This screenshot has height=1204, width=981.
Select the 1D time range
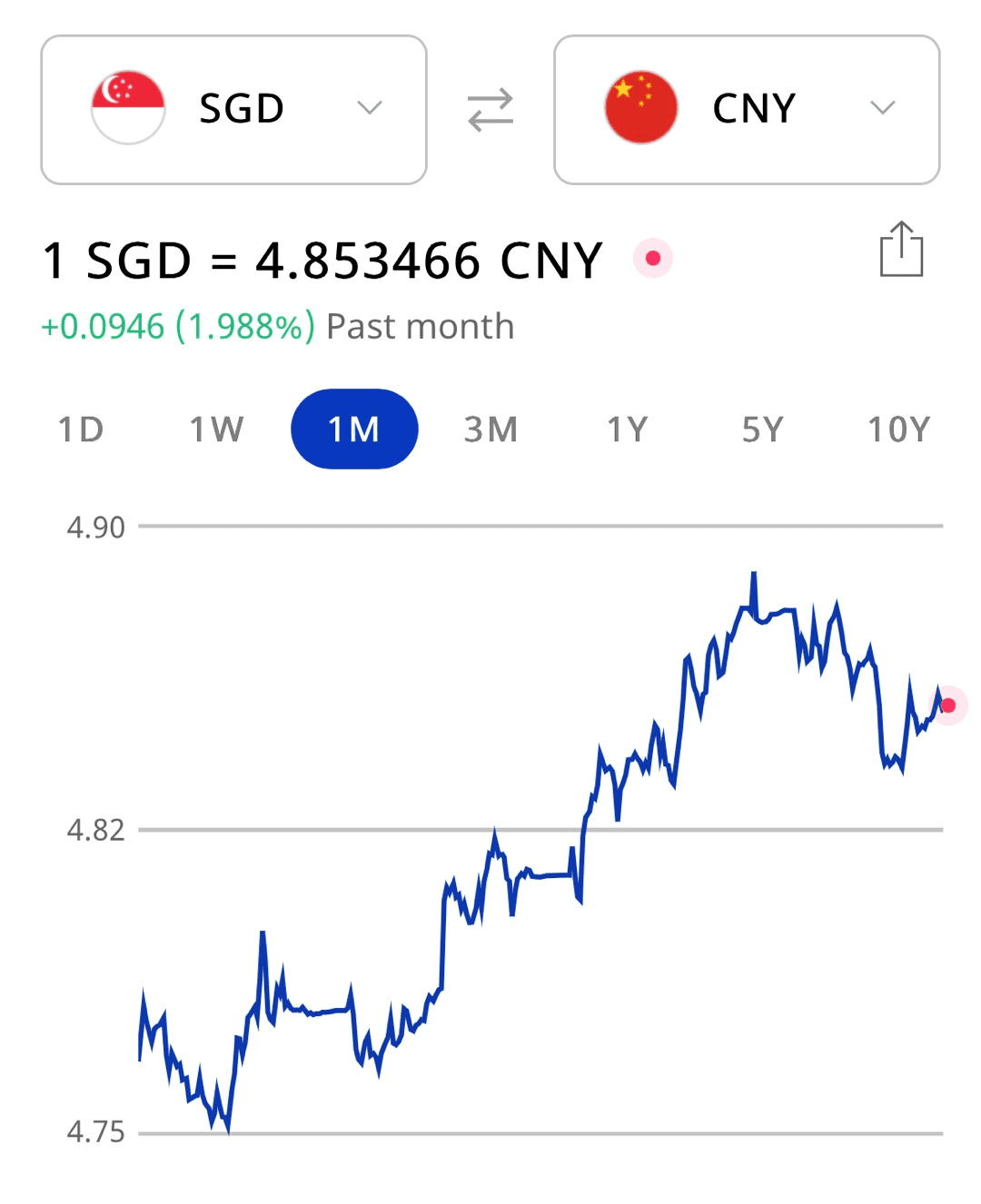click(x=81, y=429)
